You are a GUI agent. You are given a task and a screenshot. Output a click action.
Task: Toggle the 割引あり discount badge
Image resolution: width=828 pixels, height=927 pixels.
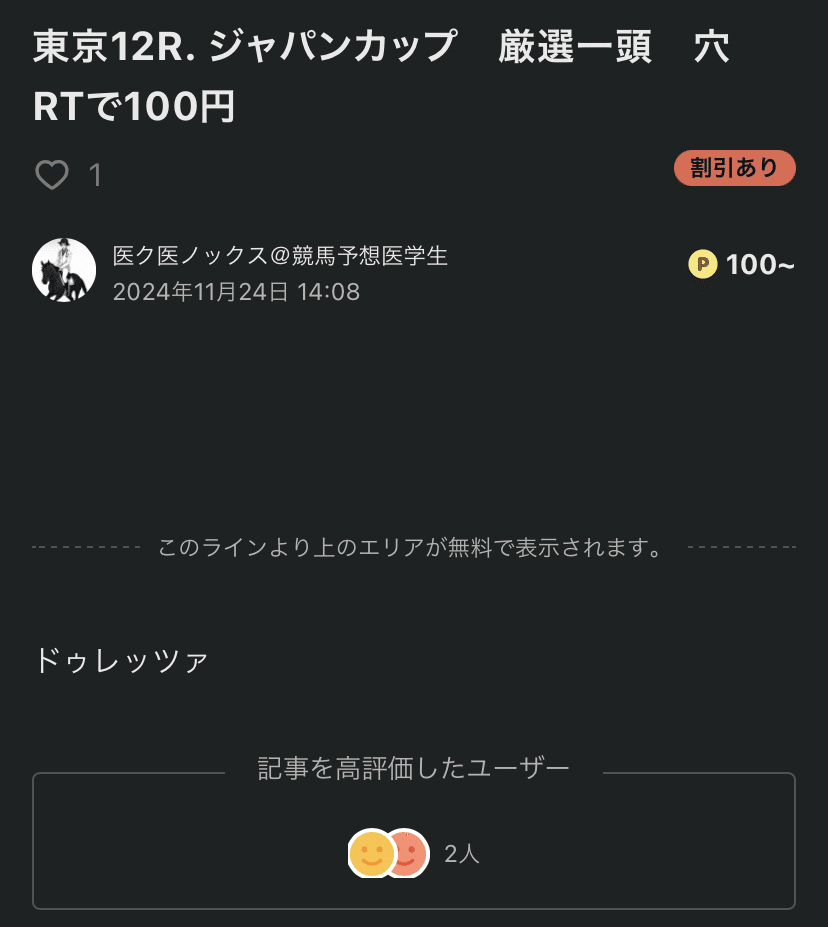point(734,170)
